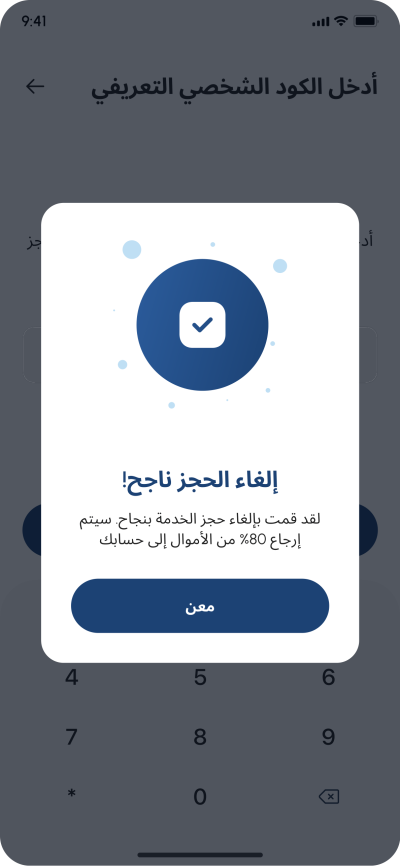The image size is (400, 866).
Task: Enter digit 8 on the keypad
Action: point(200,737)
